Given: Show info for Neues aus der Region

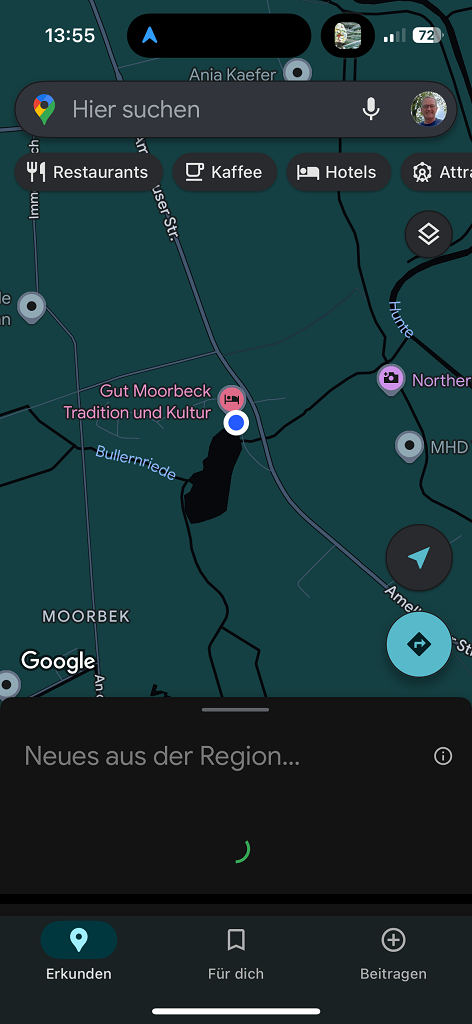Looking at the screenshot, I should point(443,756).
